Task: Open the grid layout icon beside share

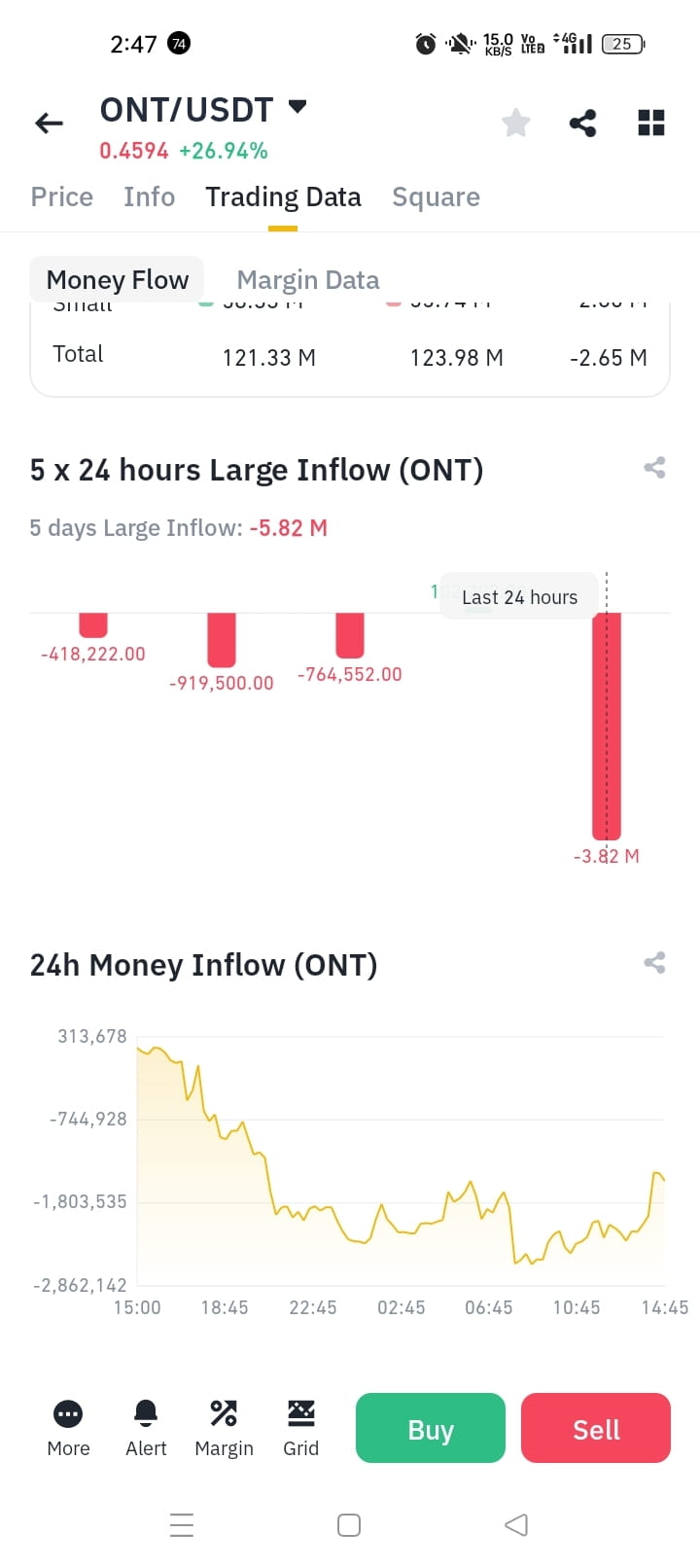Action: coord(649,123)
